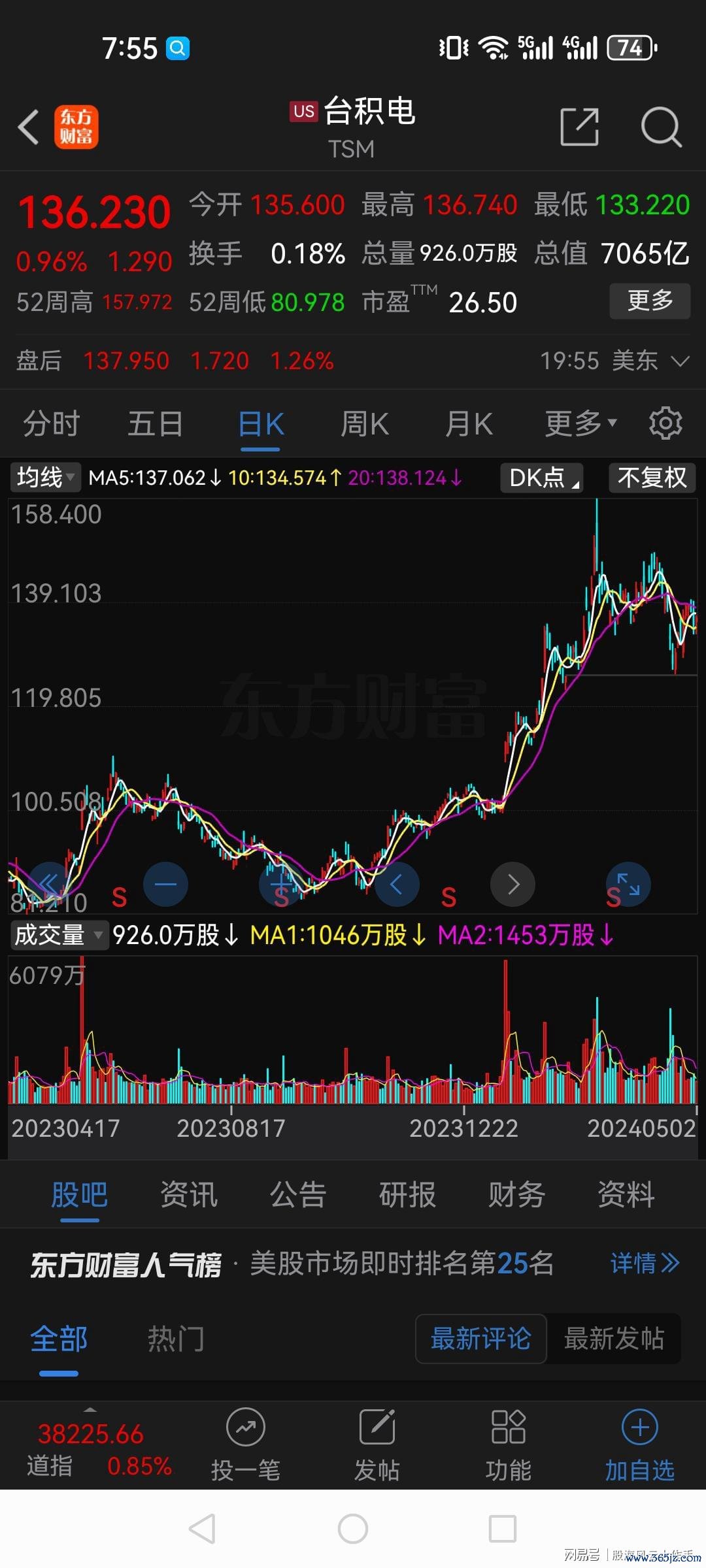The image size is (706, 1568).
Task: Tap 更多 to show more quote data
Action: [649, 301]
